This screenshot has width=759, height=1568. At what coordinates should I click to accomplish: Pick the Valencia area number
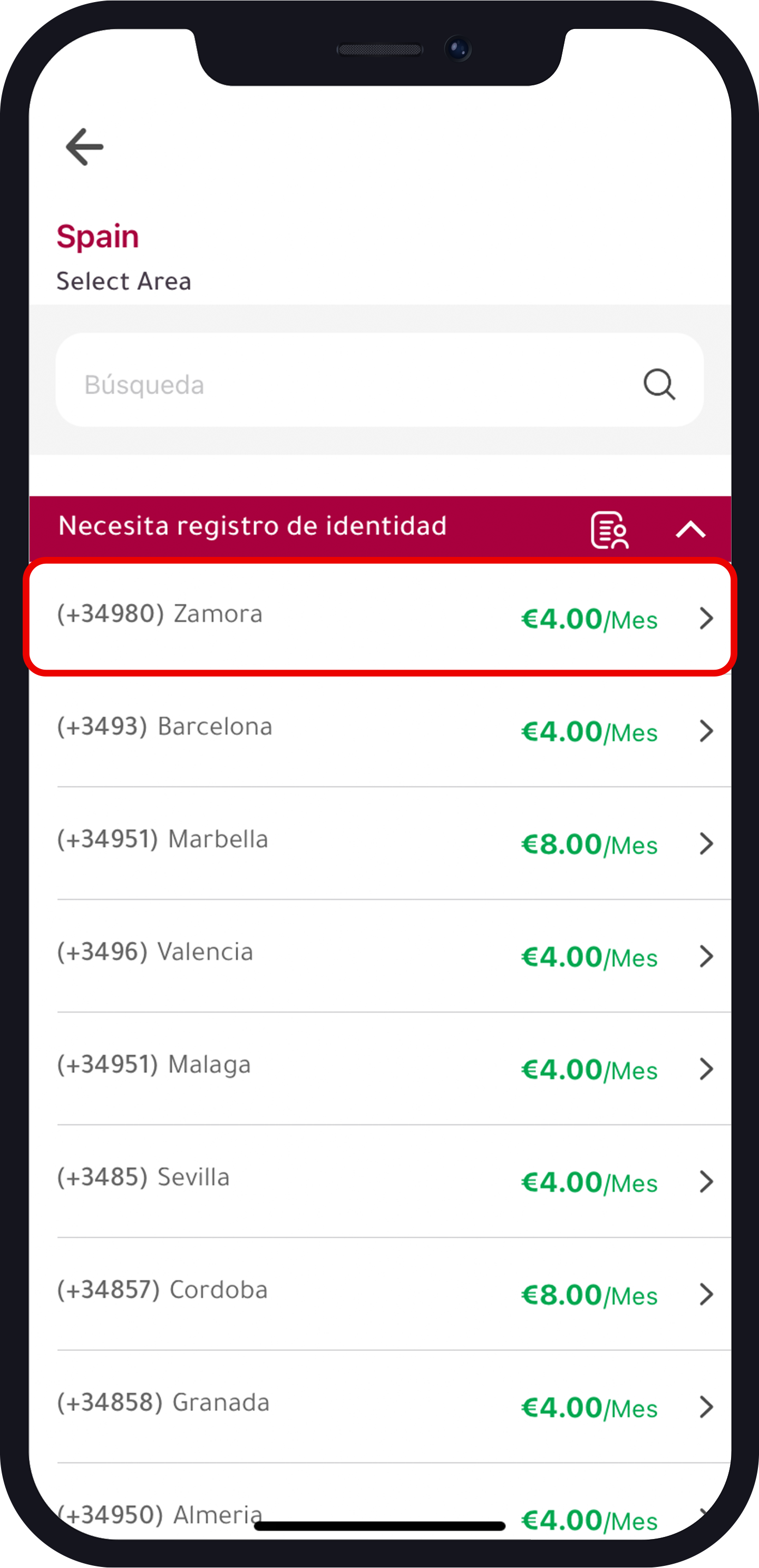click(380, 955)
